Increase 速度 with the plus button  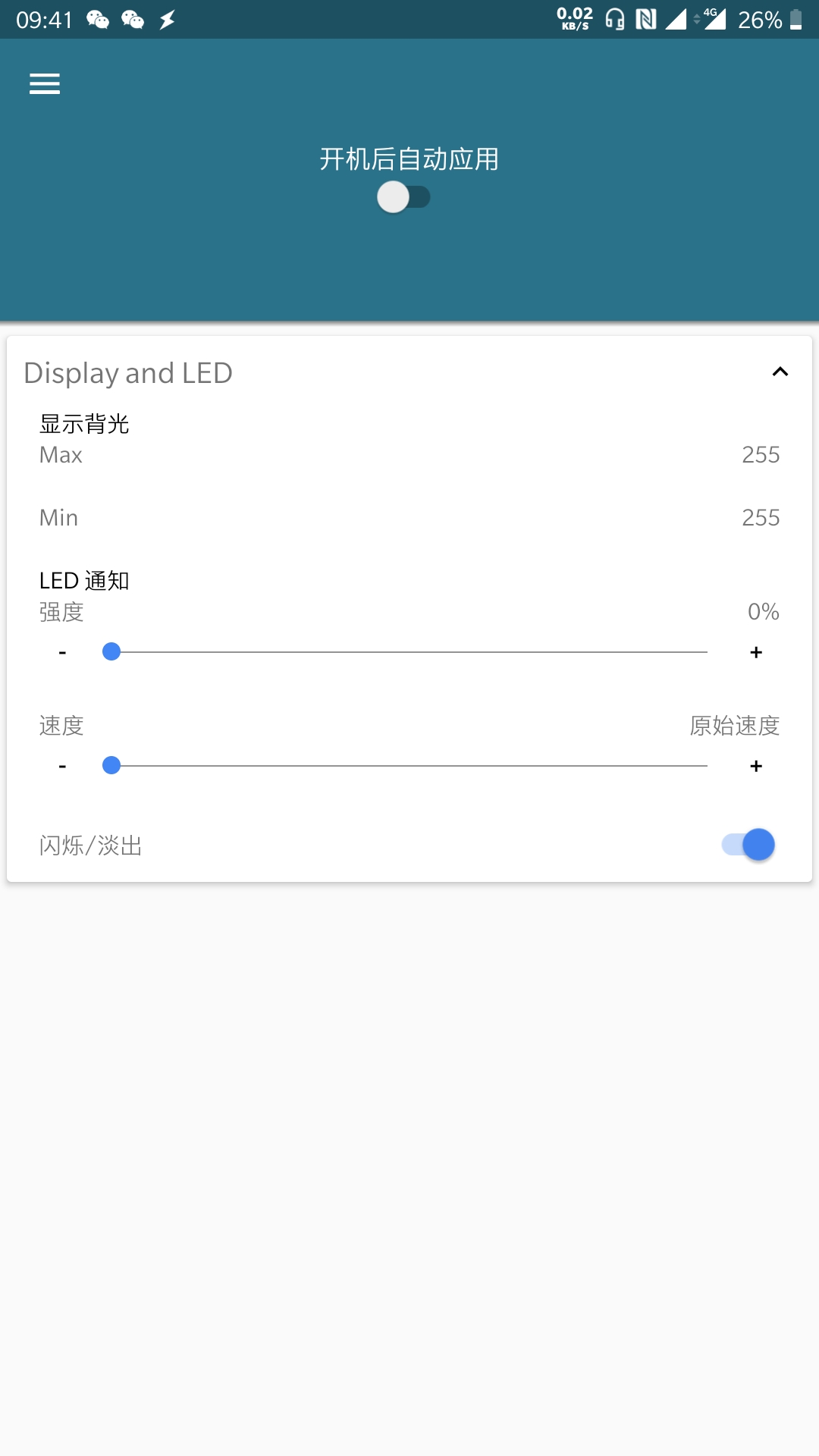pyautogui.click(x=756, y=766)
